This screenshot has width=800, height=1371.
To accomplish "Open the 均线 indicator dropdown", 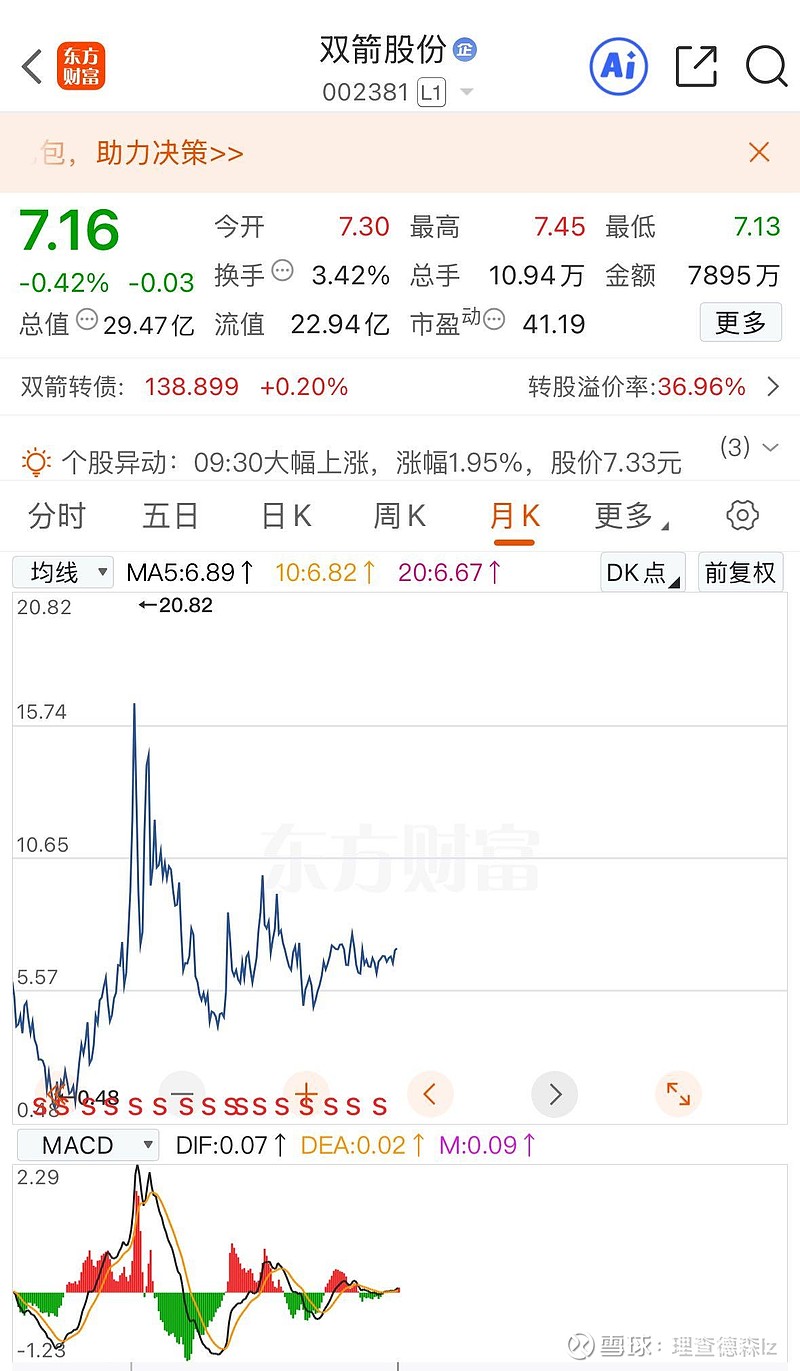I will tap(62, 572).
